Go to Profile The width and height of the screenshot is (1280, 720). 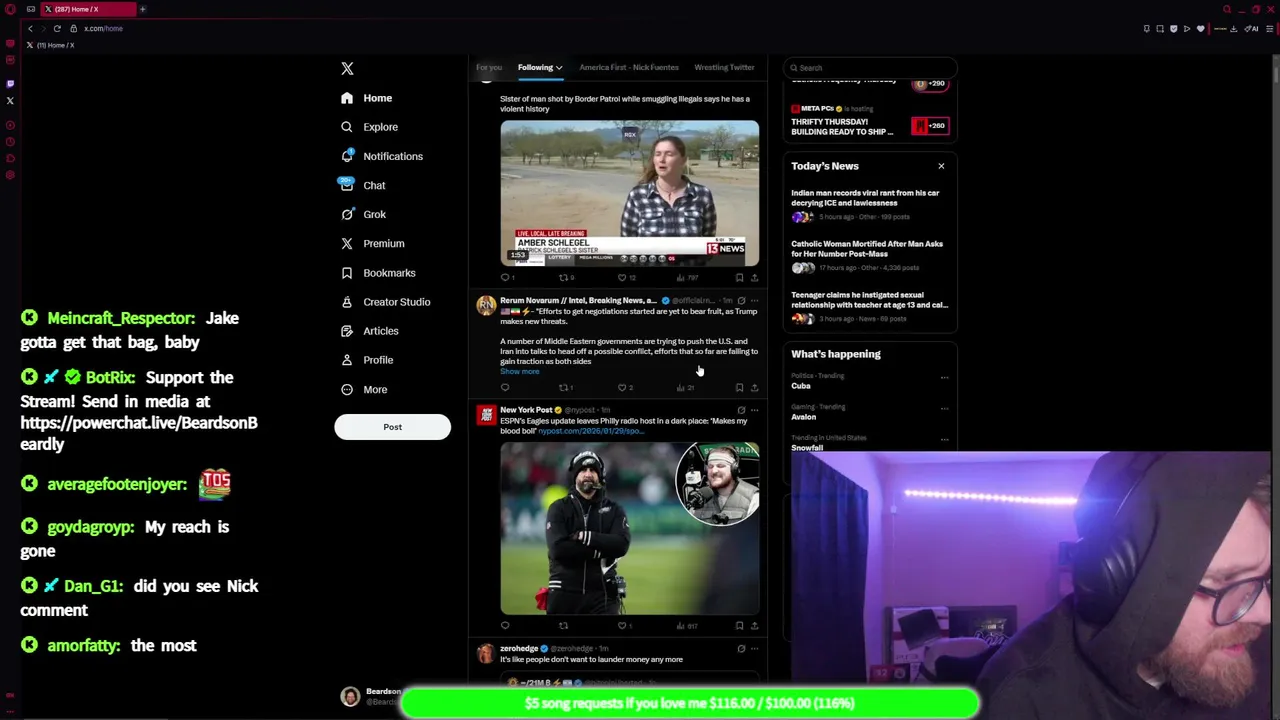coord(378,360)
